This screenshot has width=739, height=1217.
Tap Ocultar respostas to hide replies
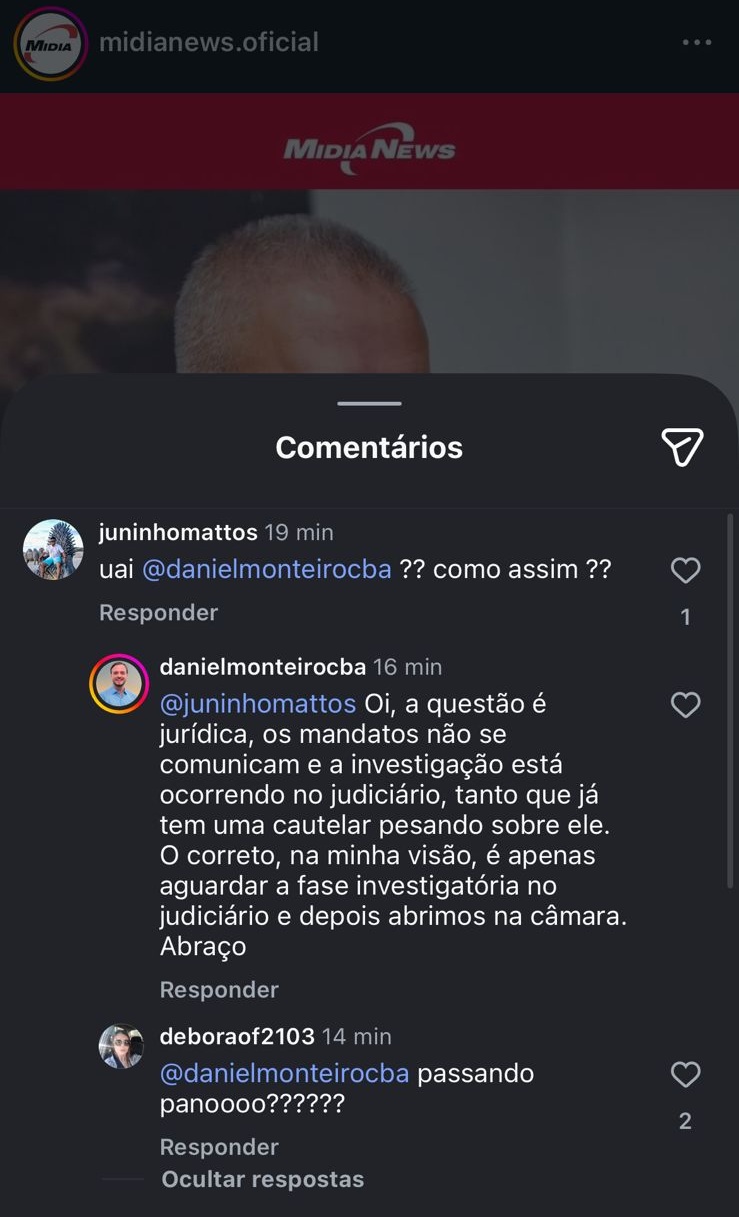click(262, 1179)
